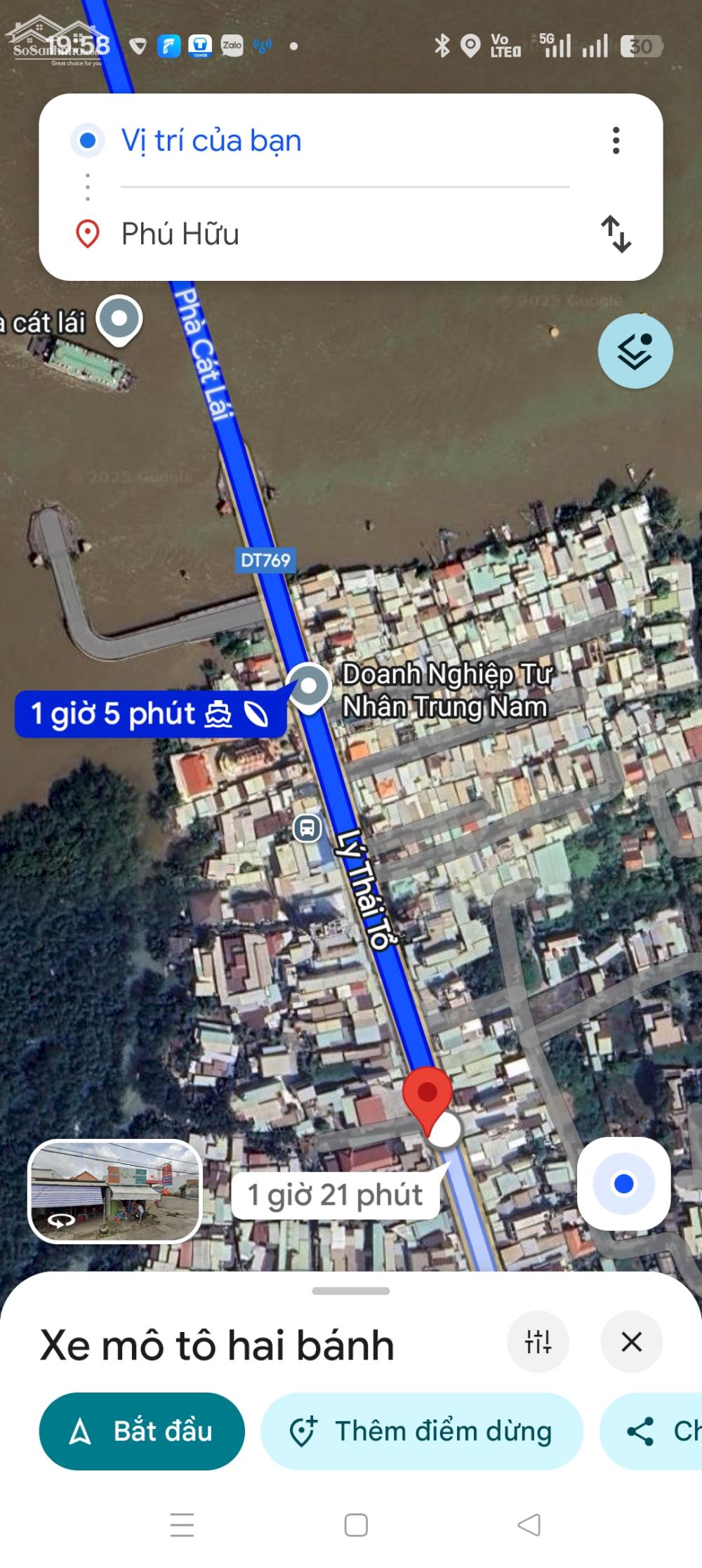Viewport: 702px width, 1568px height.
Task: Open the overflow menu in directions card
Action: [616, 141]
